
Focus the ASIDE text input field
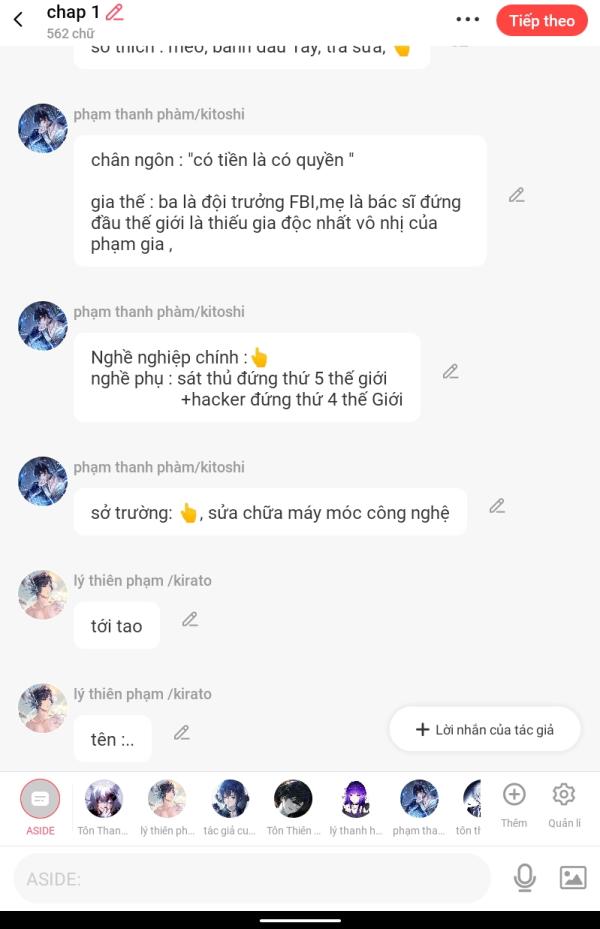click(x=250, y=879)
